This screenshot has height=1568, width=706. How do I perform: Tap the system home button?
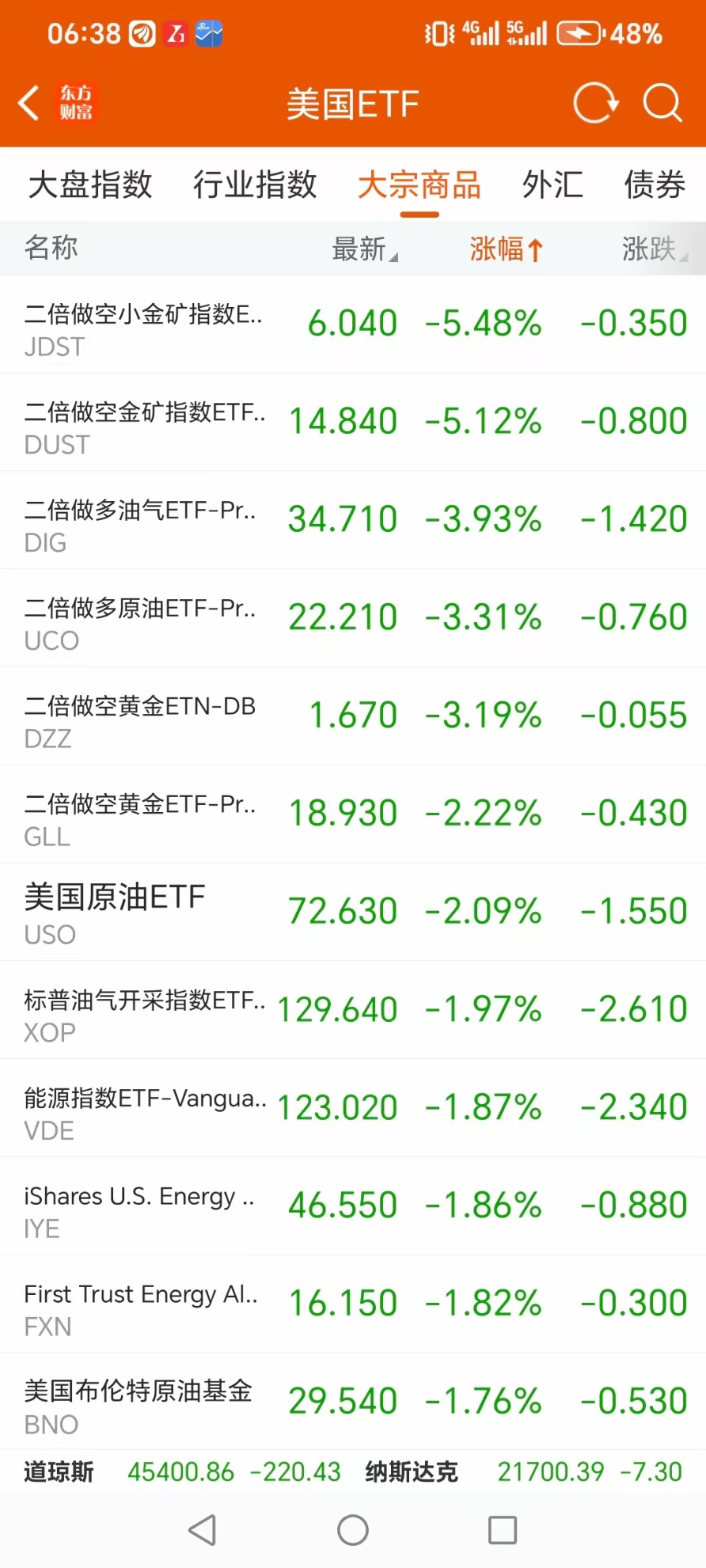(x=353, y=1530)
